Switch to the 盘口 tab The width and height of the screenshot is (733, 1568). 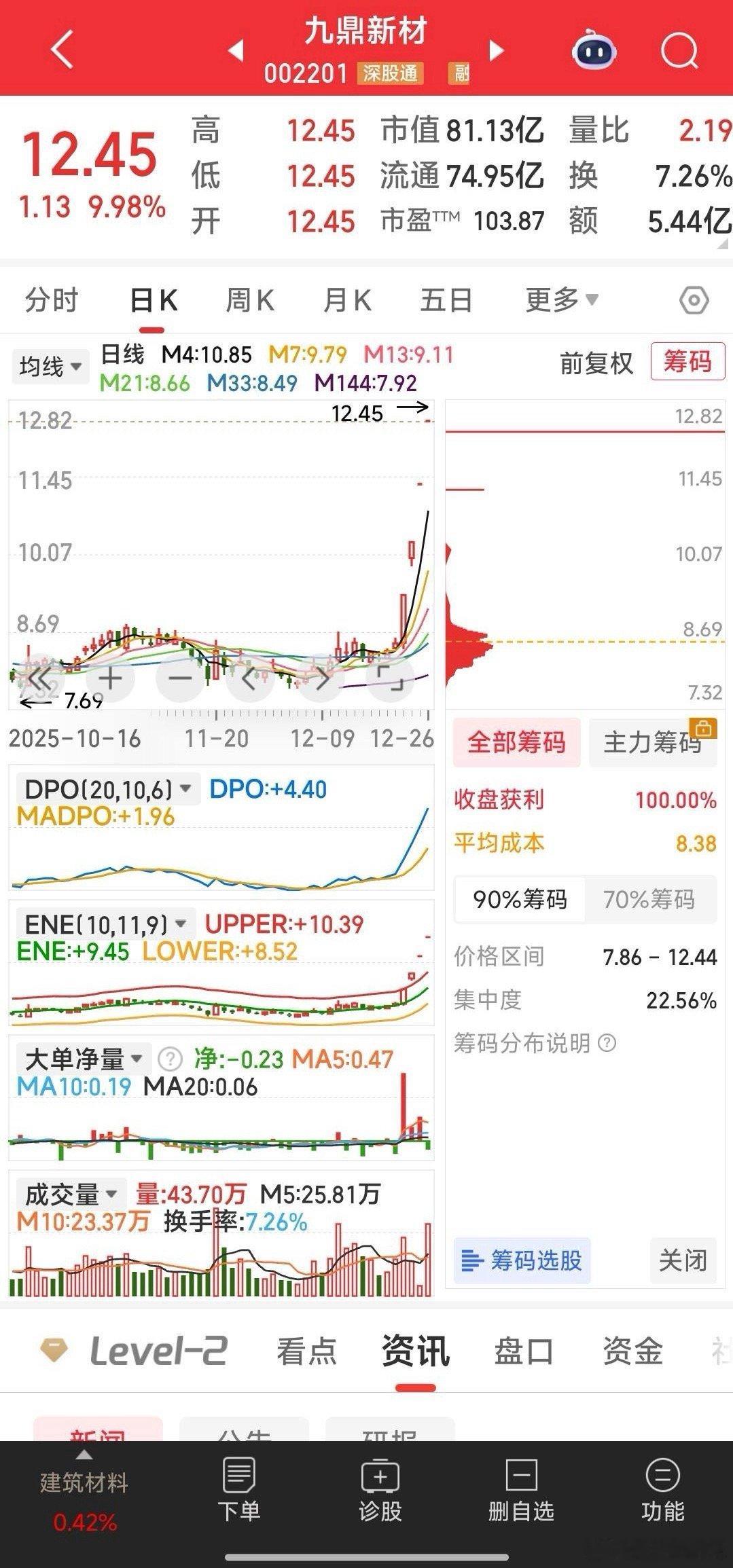click(523, 1351)
